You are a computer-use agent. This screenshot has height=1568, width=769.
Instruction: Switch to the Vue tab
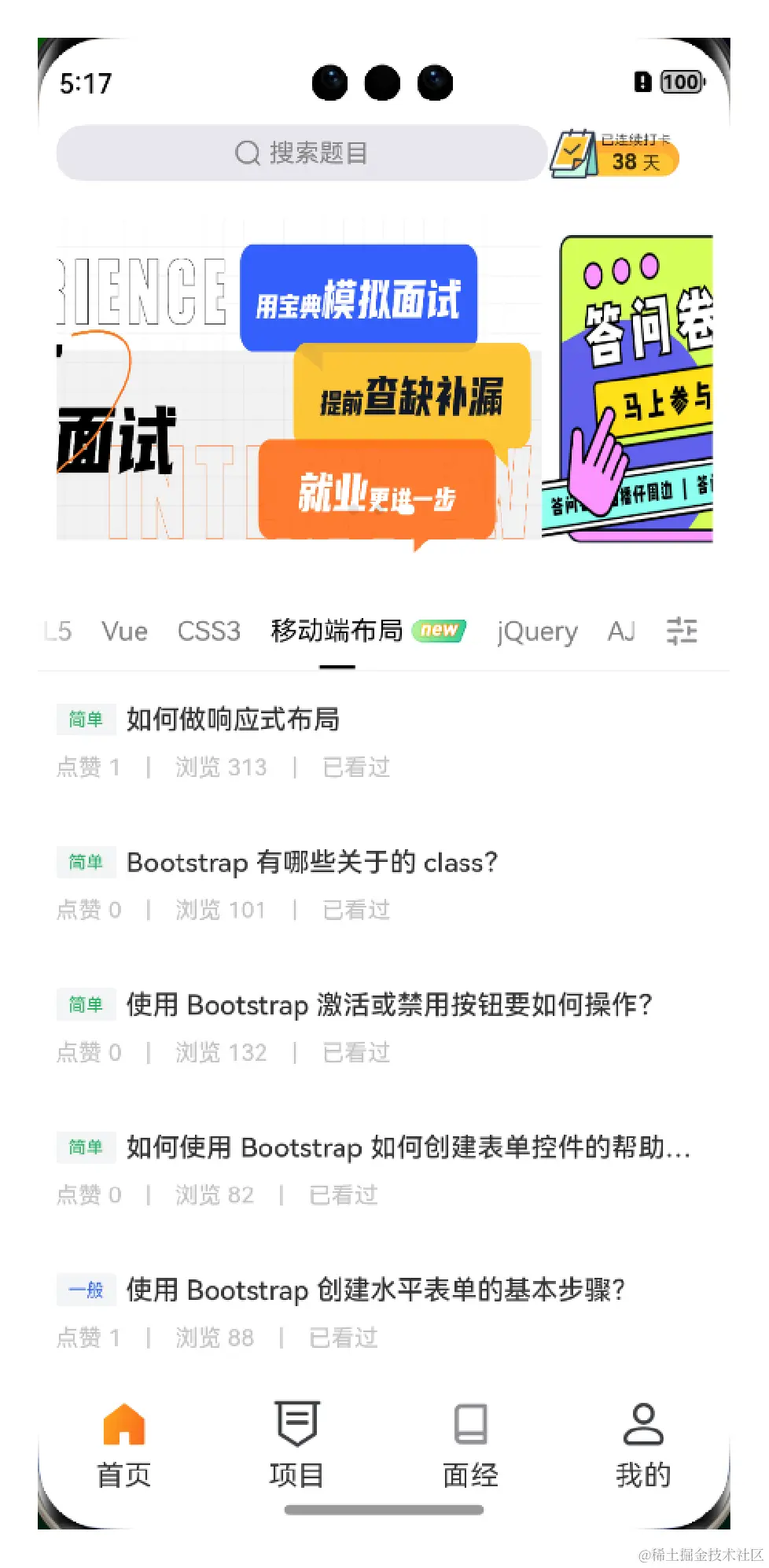click(124, 631)
